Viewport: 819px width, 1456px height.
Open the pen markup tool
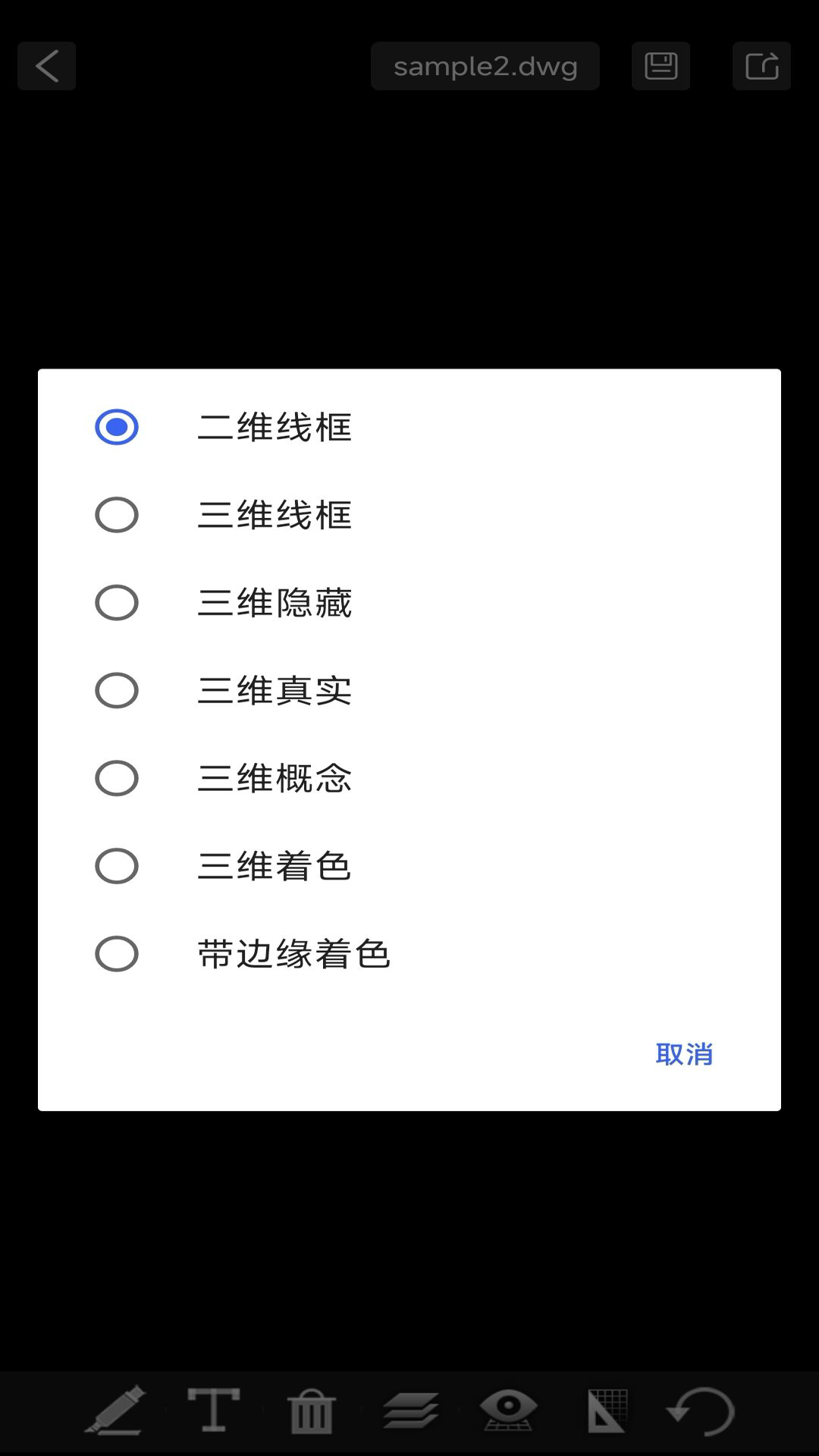pos(115,1410)
